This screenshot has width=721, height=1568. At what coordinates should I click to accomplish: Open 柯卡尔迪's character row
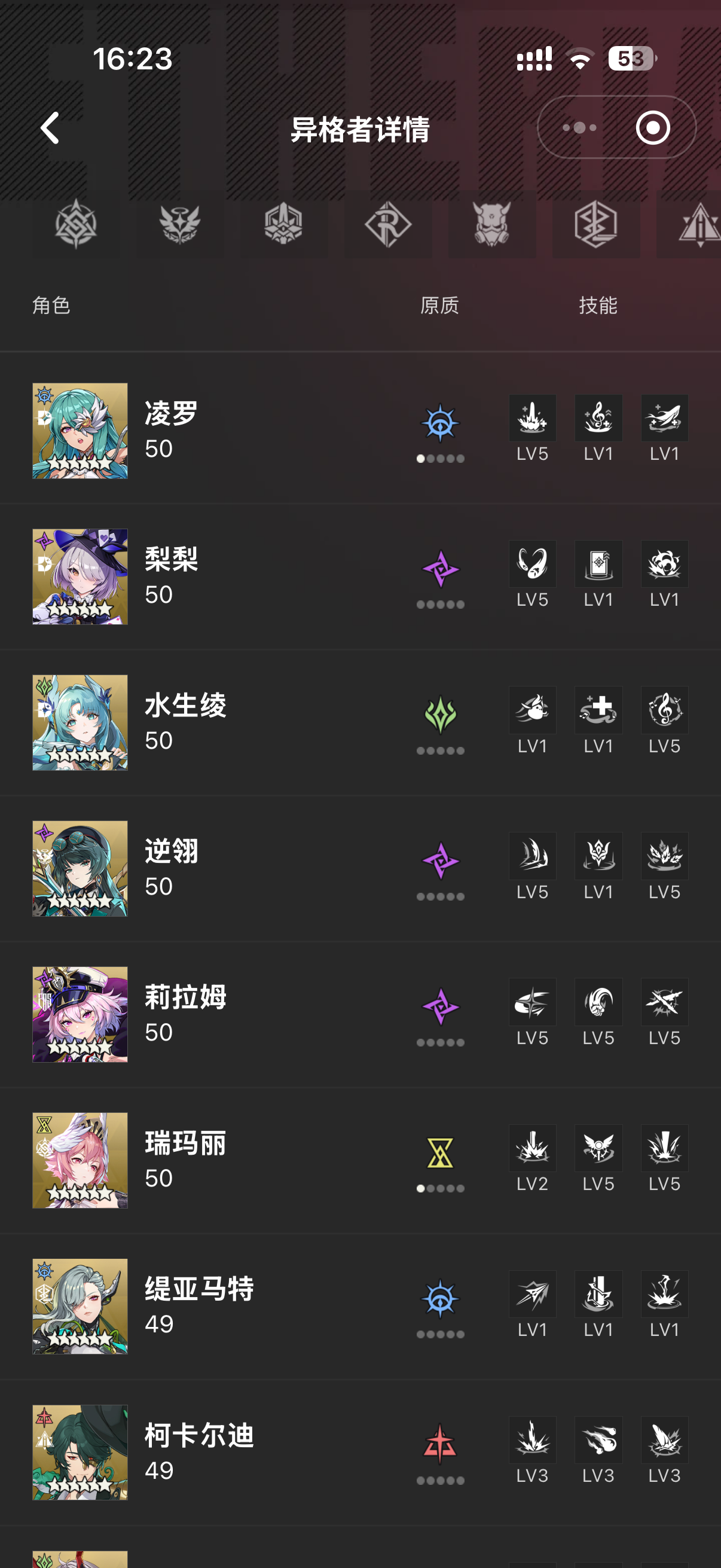[198, 1453]
